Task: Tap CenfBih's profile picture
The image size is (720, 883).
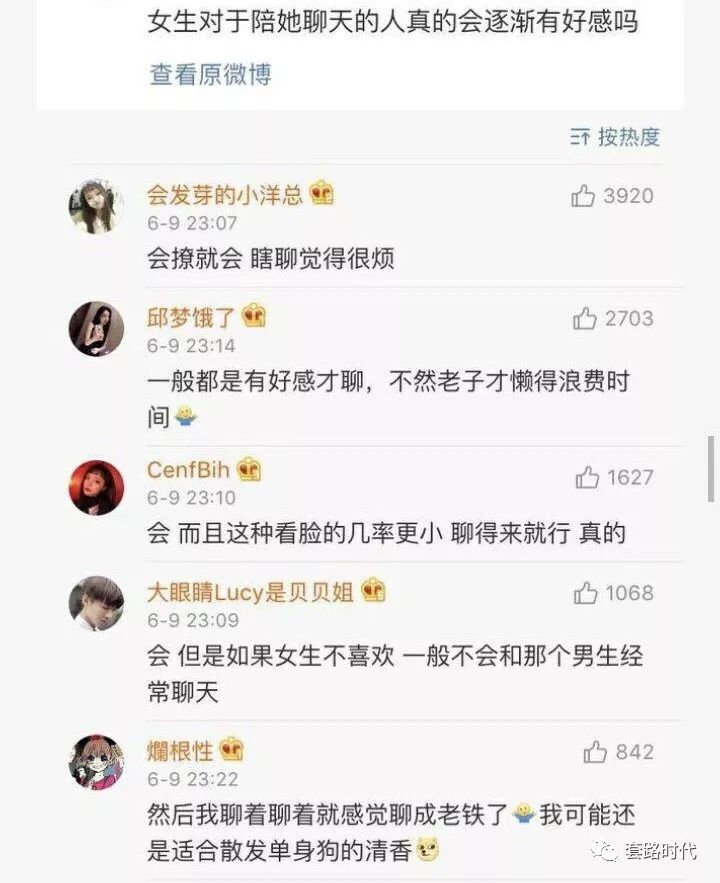Action: [96, 488]
